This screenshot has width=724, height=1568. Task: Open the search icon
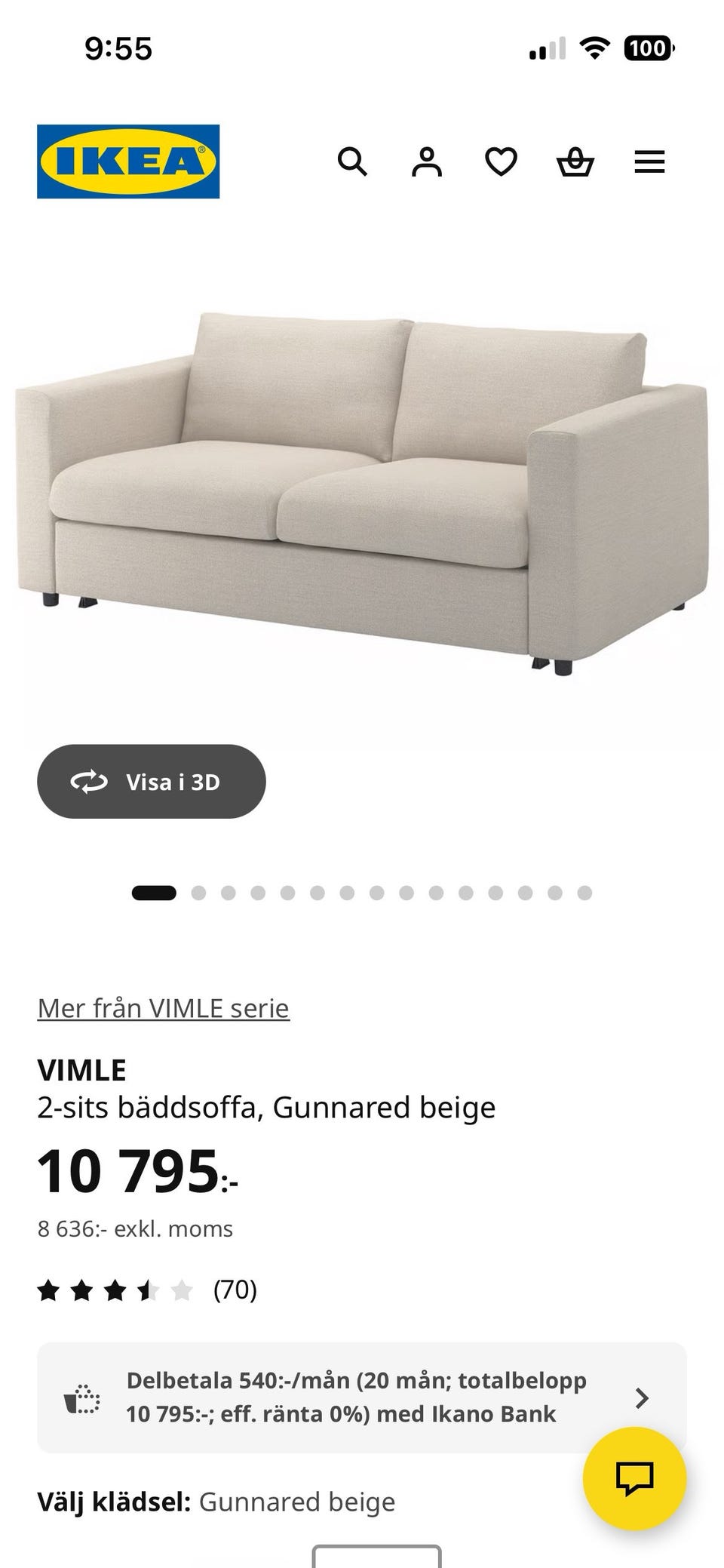point(353,161)
